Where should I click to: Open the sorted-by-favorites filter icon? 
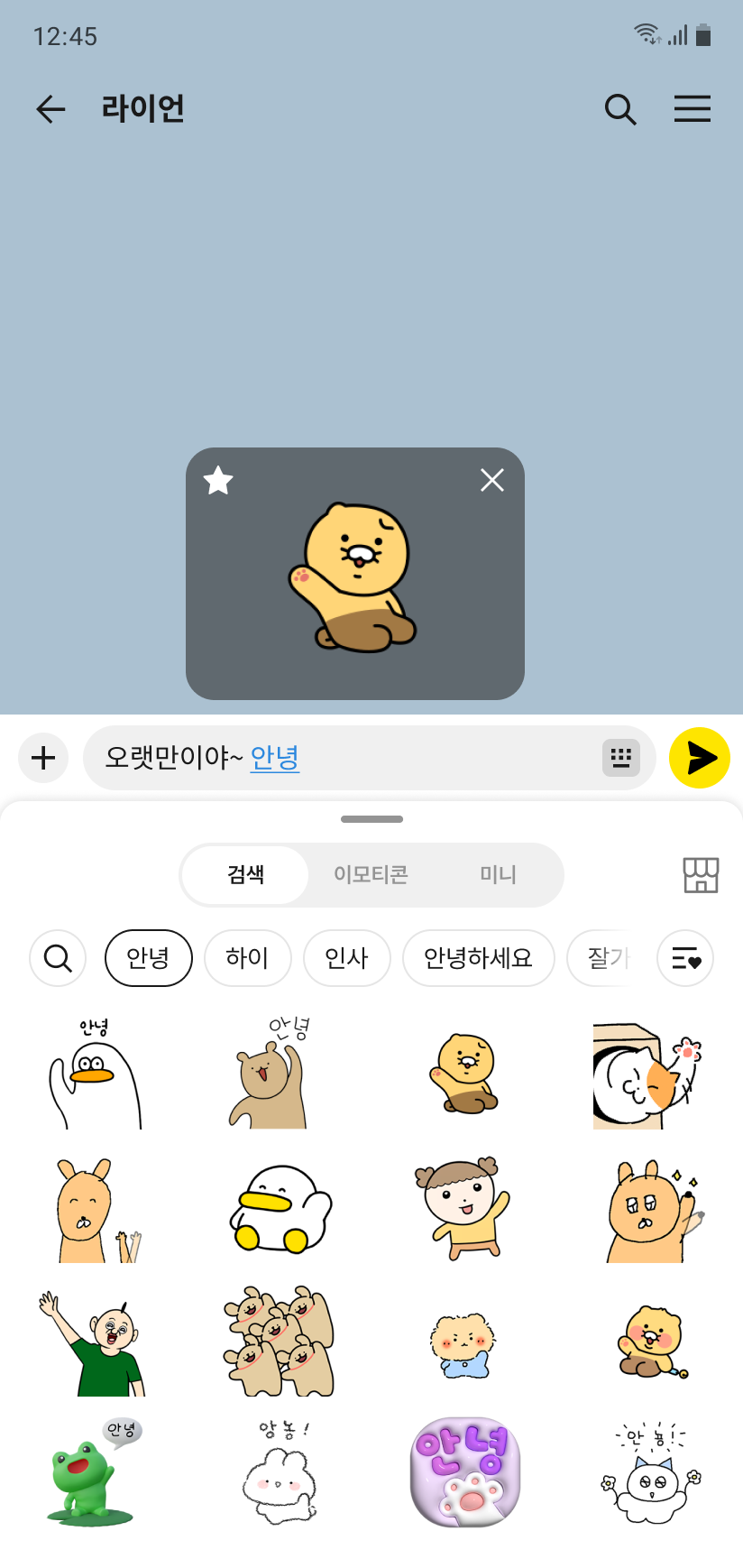[684, 958]
